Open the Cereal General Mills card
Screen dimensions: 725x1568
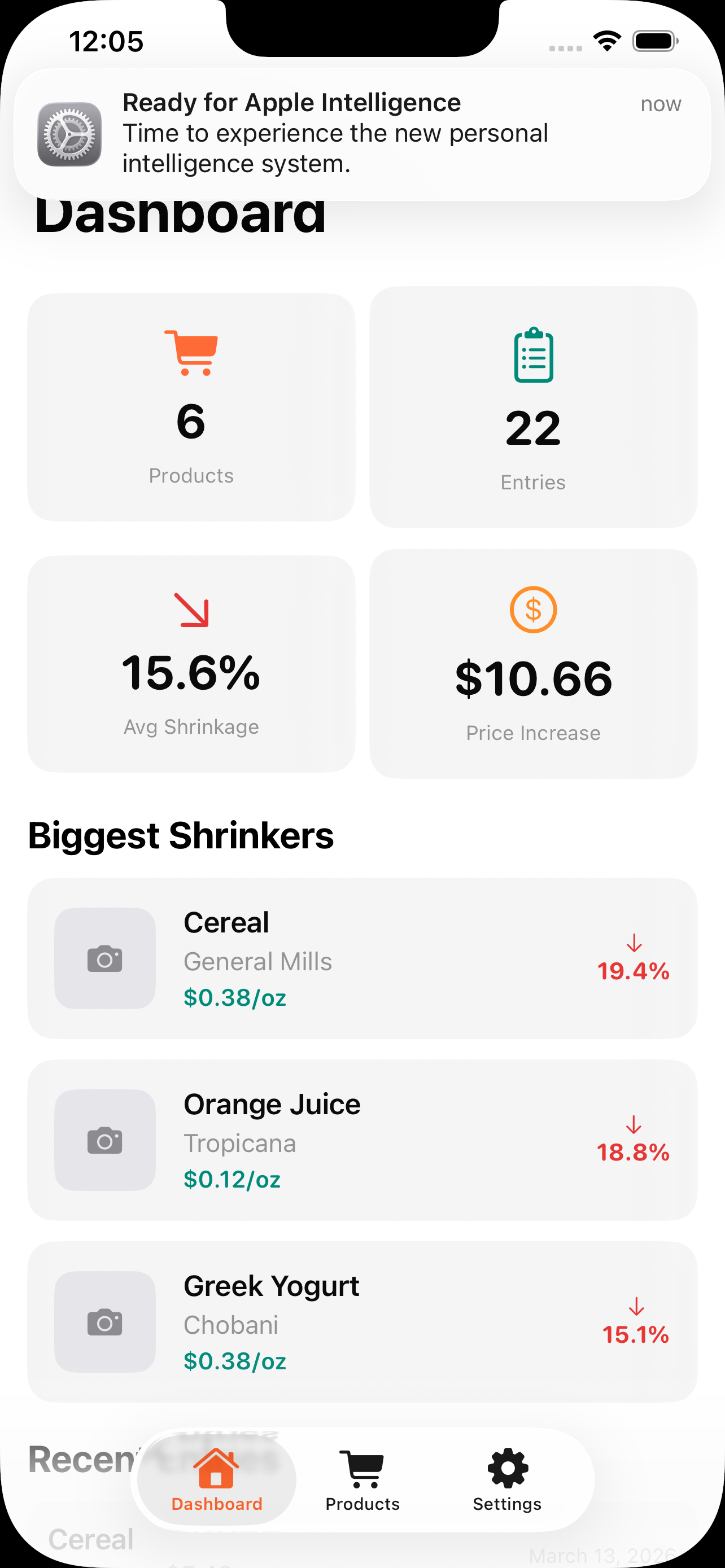click(362, 958)
